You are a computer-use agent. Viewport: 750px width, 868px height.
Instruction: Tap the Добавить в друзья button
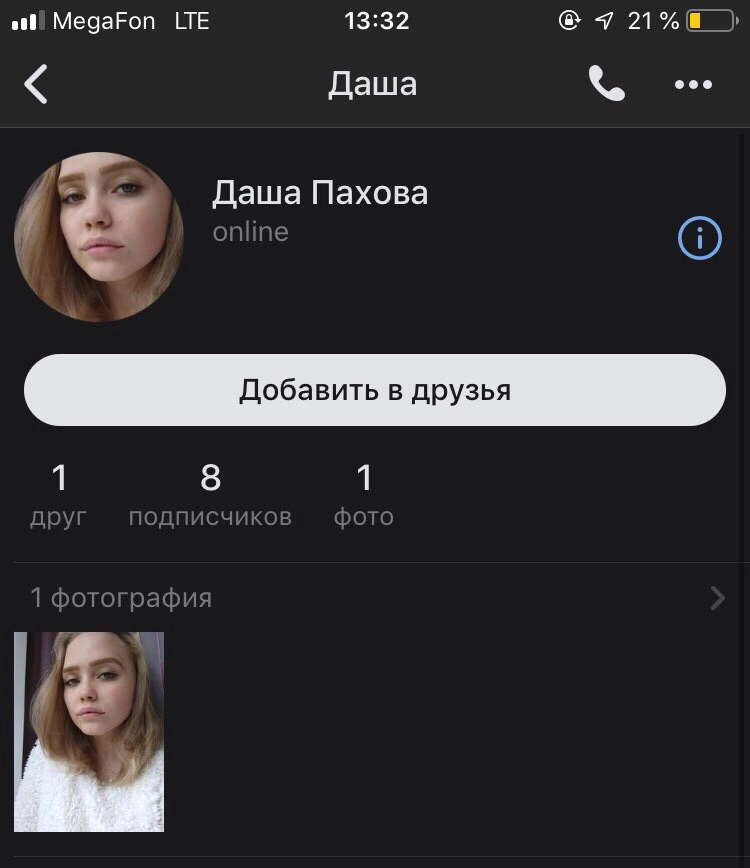375,390
